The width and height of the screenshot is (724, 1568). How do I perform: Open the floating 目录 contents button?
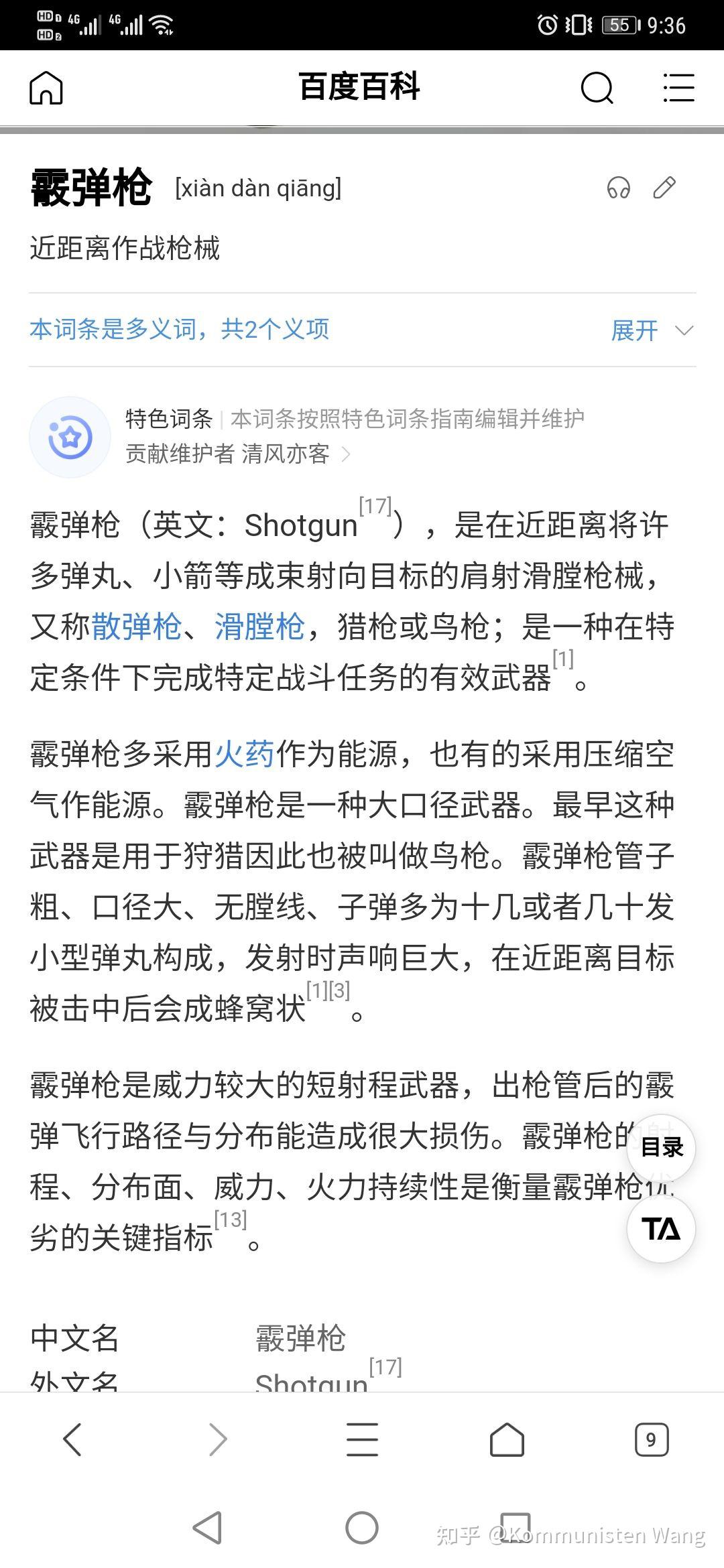(661, 1148)
